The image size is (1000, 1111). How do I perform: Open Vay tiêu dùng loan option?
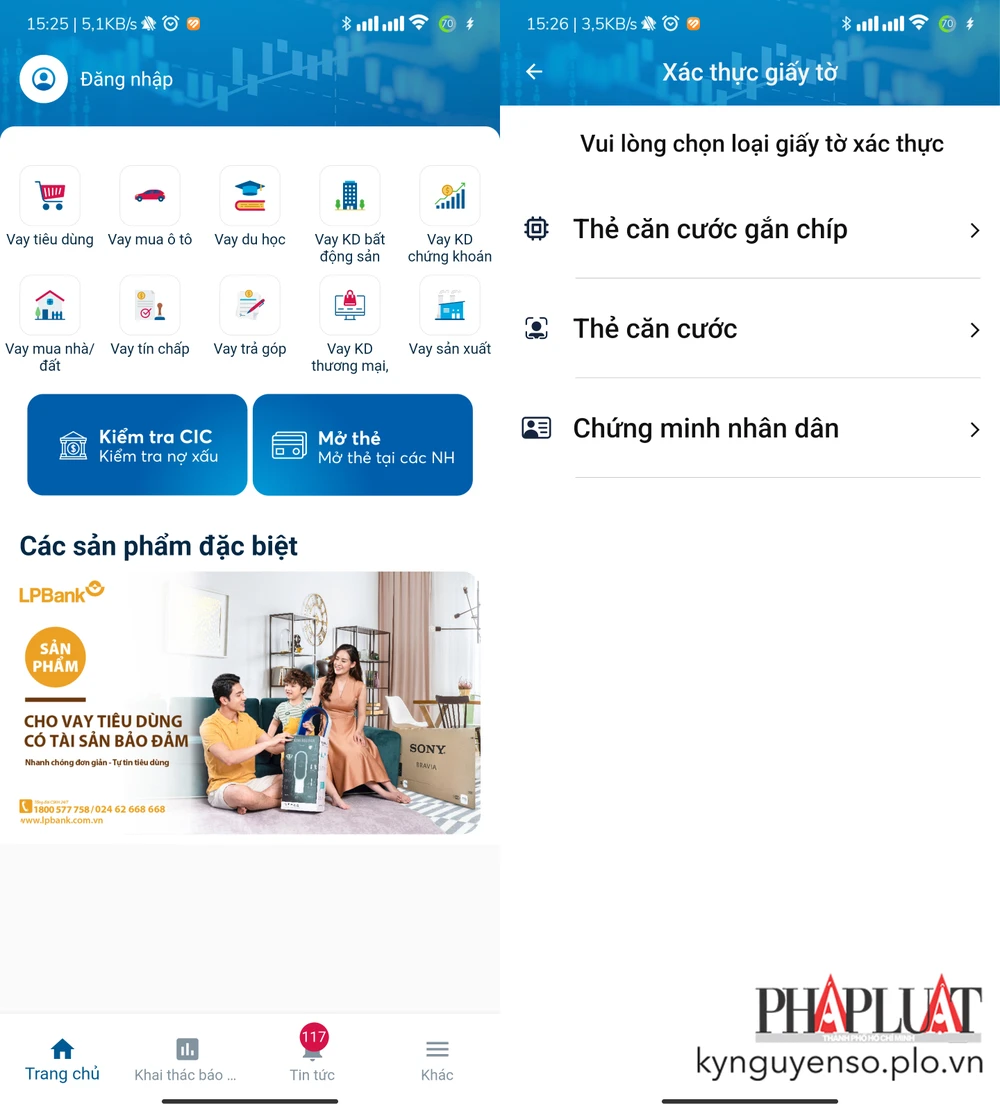tap(50, 206)
